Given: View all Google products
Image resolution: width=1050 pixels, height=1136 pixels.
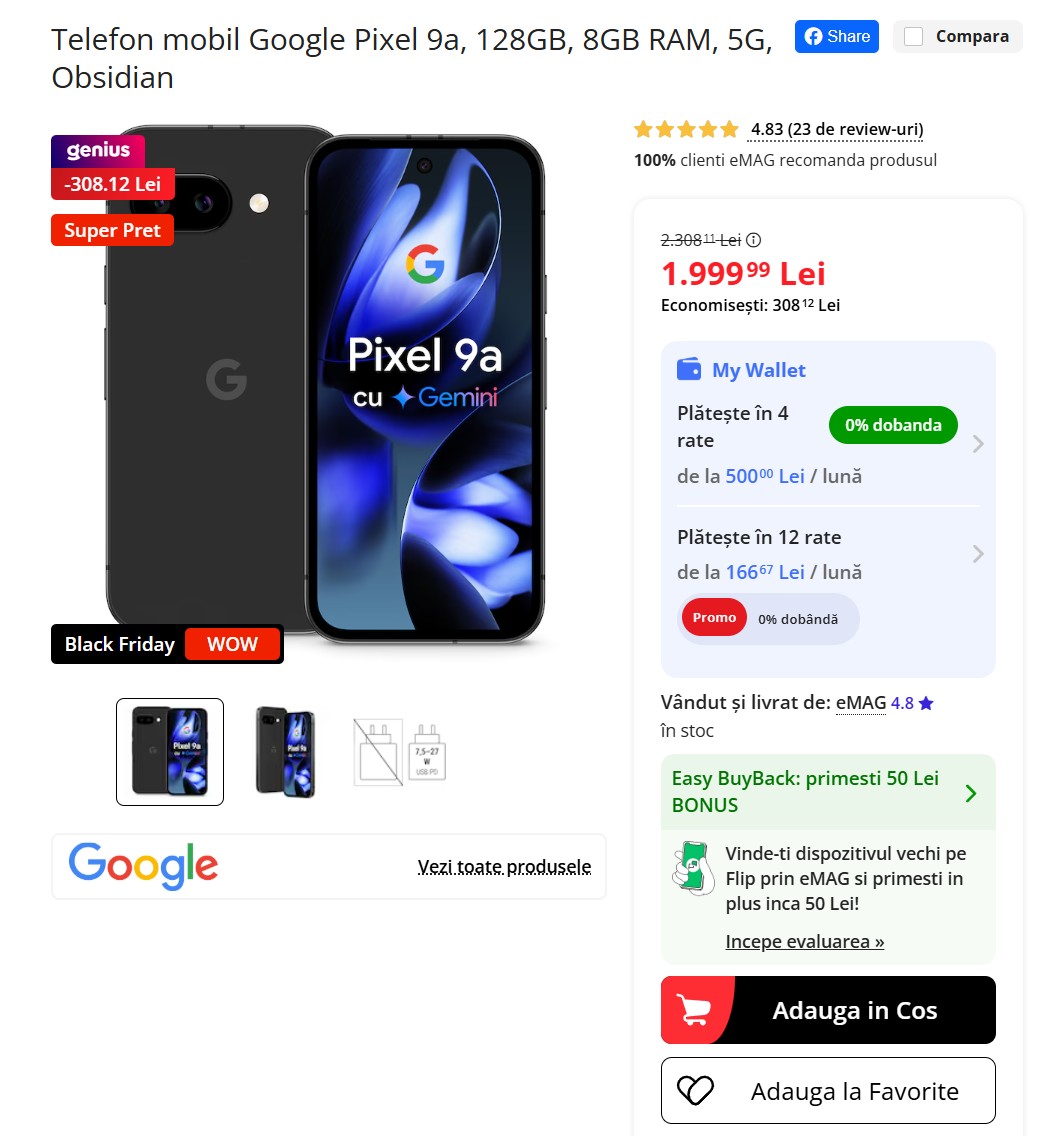Looking at the screenshot, I should click(504, 867).
